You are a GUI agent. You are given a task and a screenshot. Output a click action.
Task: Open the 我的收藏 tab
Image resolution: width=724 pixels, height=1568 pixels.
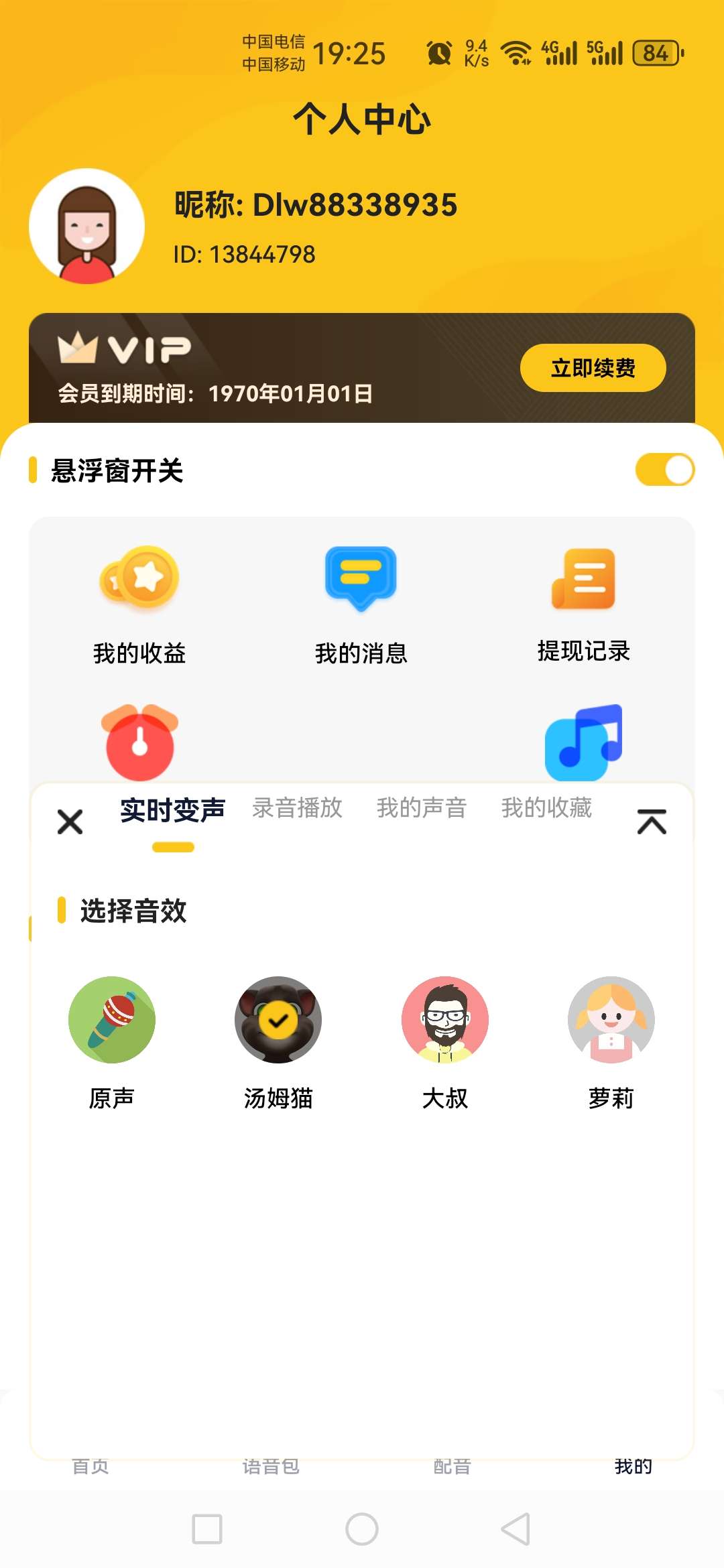point(546,808)
